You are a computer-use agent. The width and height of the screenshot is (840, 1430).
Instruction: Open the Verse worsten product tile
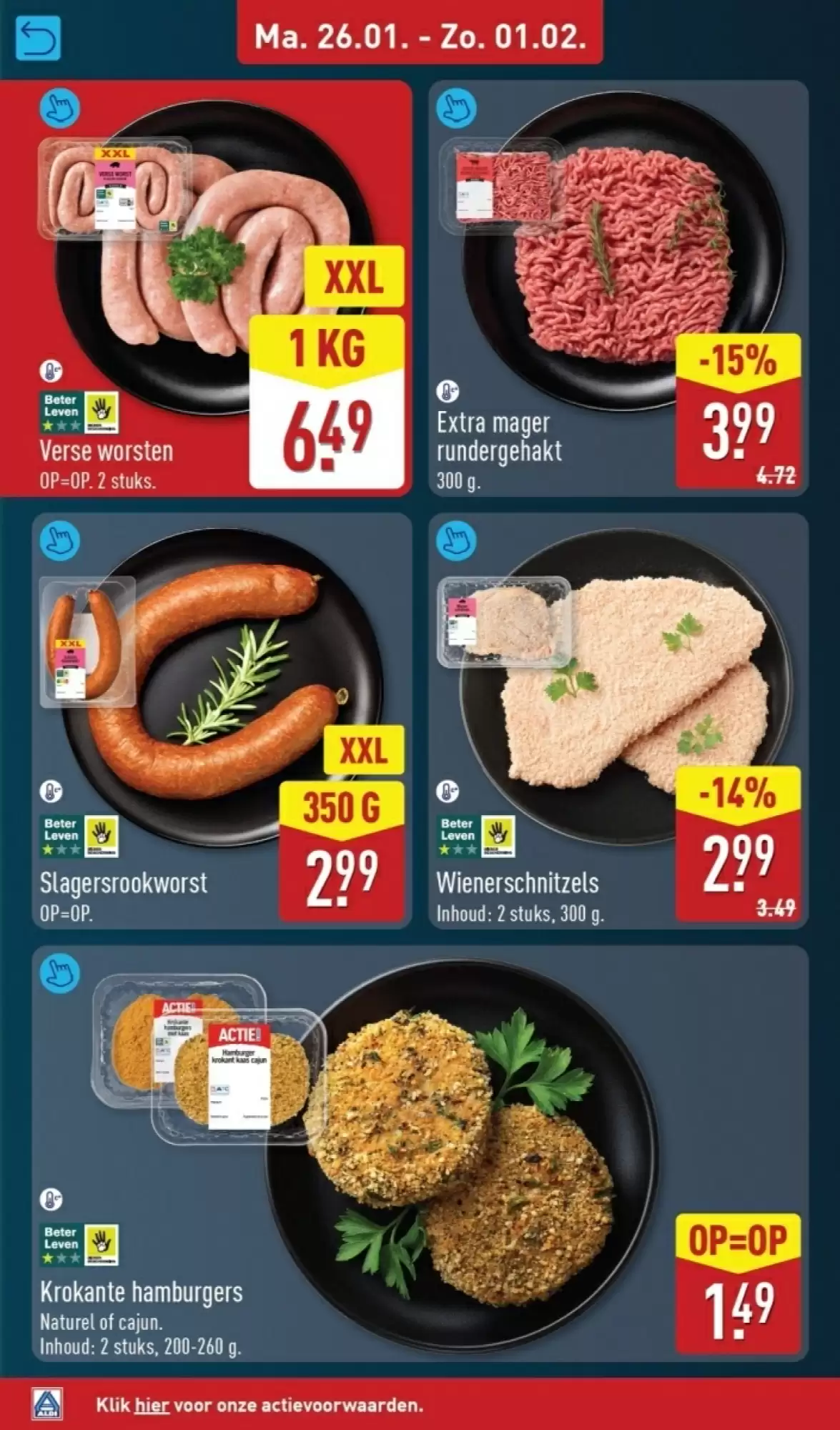[x=206, y=286]
